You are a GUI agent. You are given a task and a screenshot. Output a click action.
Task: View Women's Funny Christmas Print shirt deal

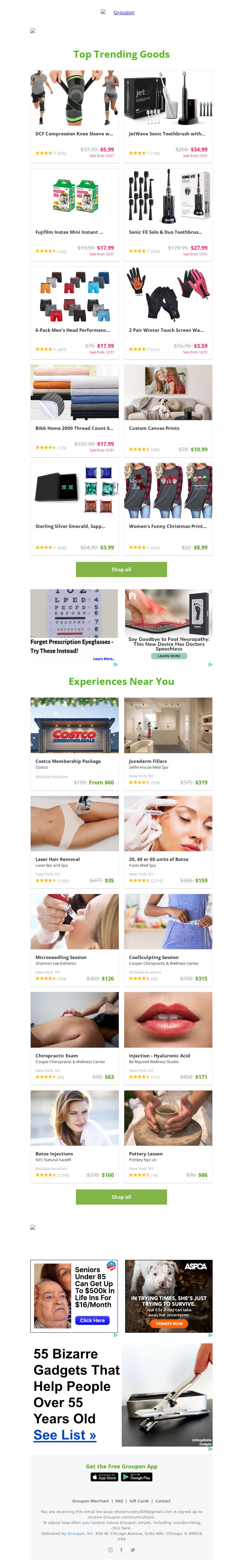click(167, 526)
